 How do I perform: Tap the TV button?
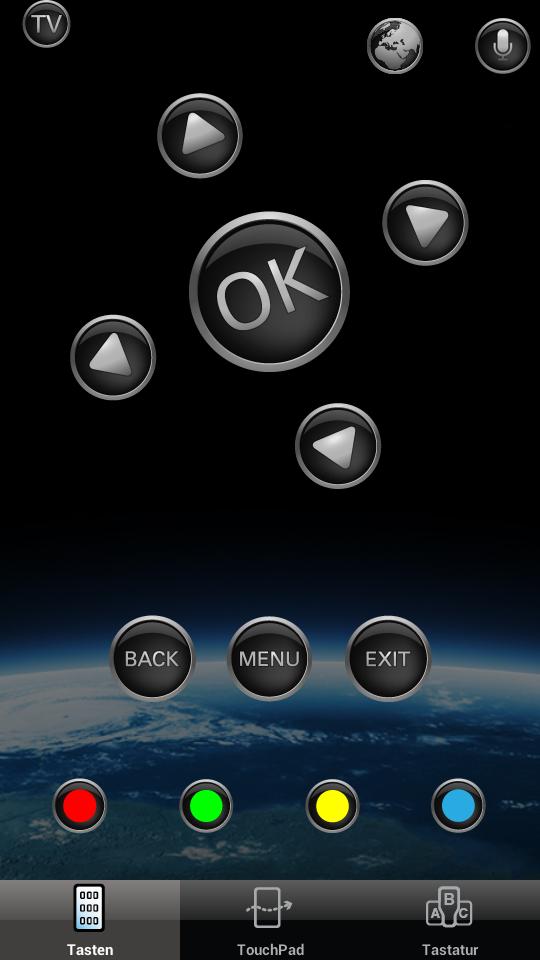point(47,24)
